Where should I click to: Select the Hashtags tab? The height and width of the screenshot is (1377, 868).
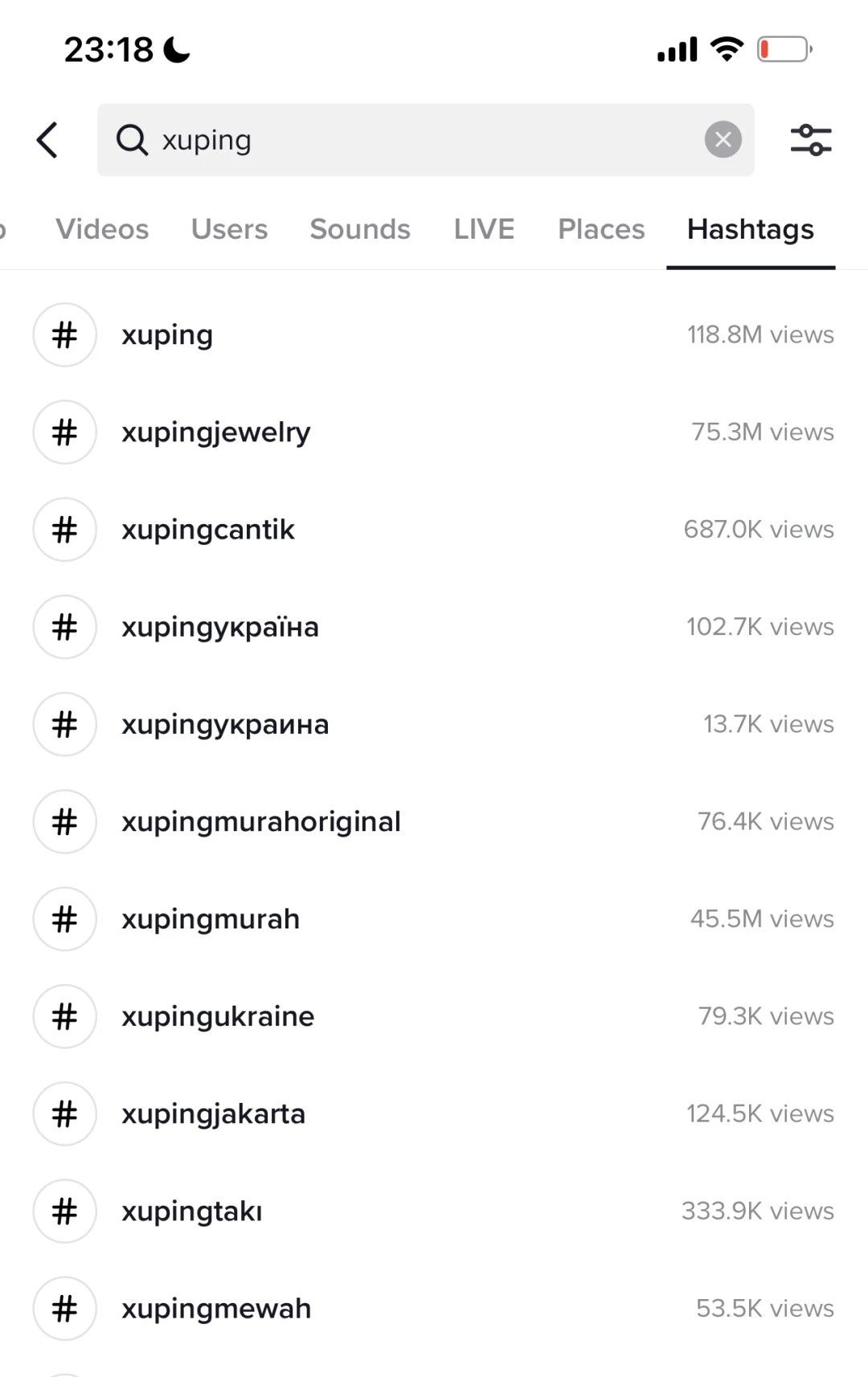pyautogui.click(x=751, y=229)
